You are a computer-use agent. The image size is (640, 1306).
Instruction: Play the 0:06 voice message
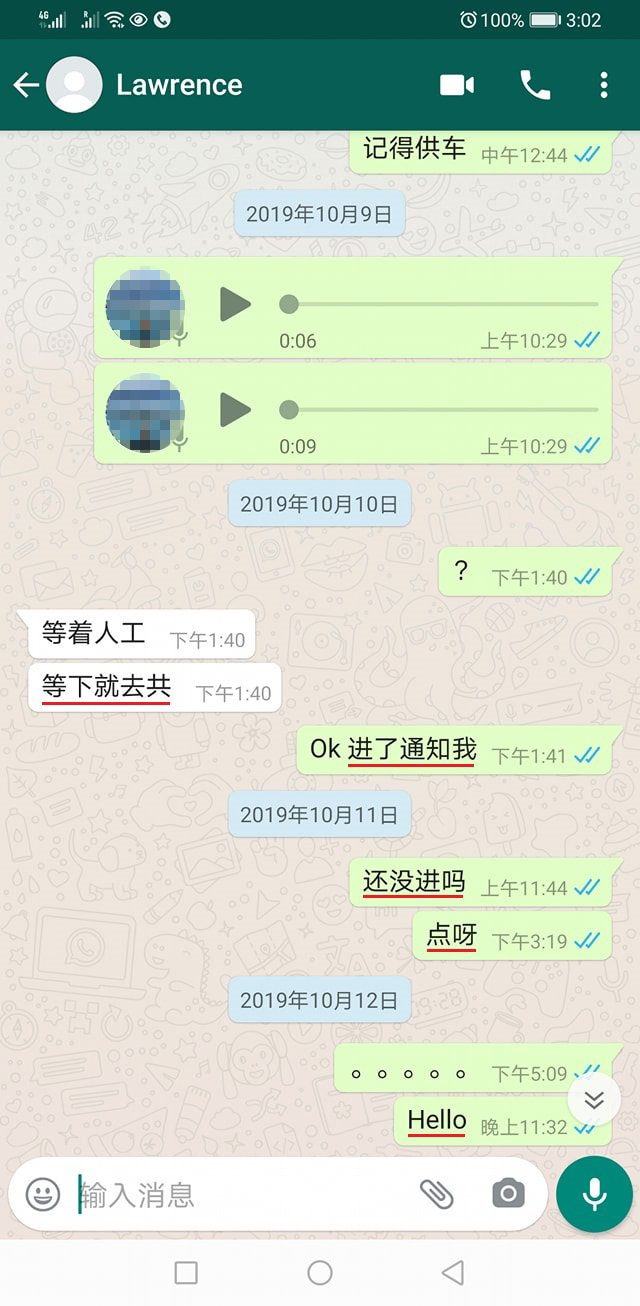click(x=235, y=304)
